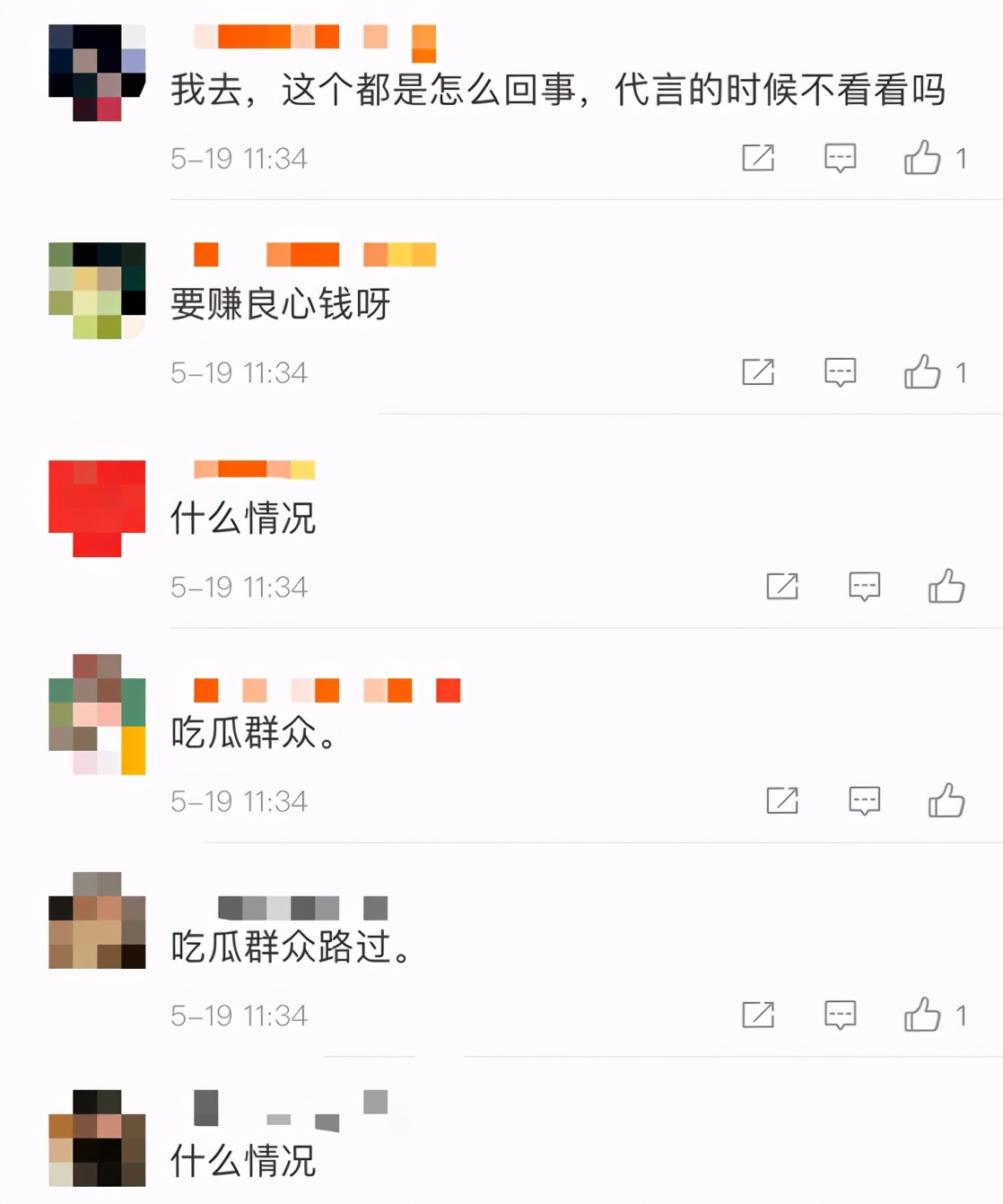1003x1204 pixels.
Task: Like the comment "要赚良心钱呀"
Action: pos(922,372)
